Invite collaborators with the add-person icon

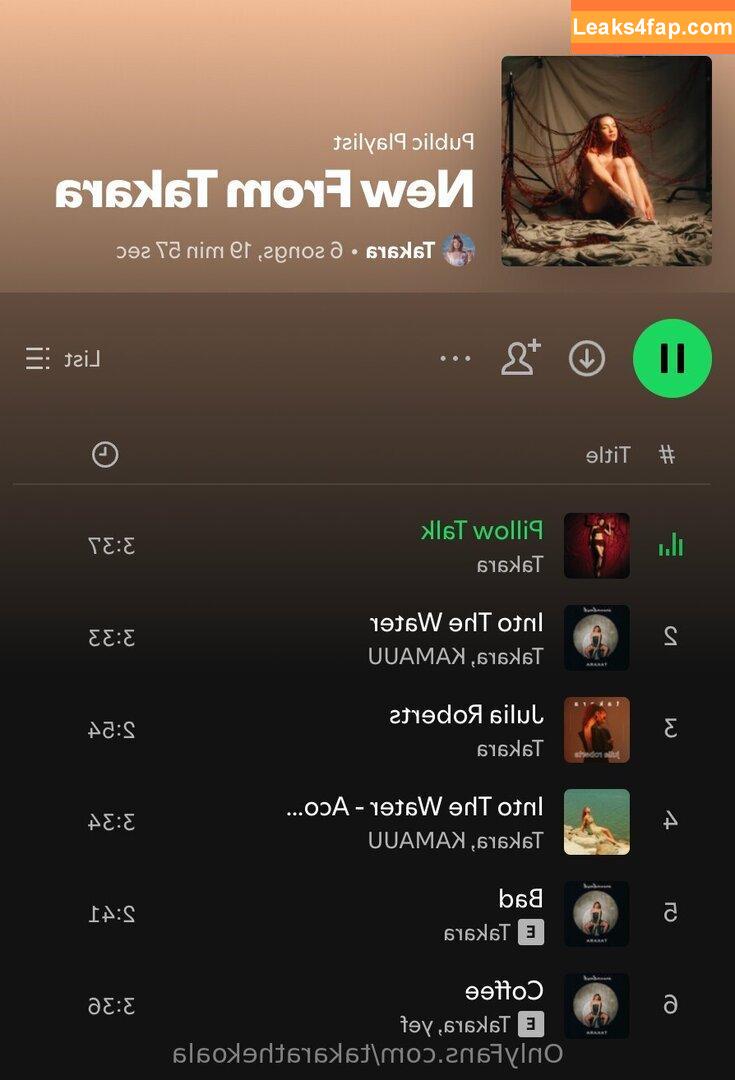tap(520, 358)
